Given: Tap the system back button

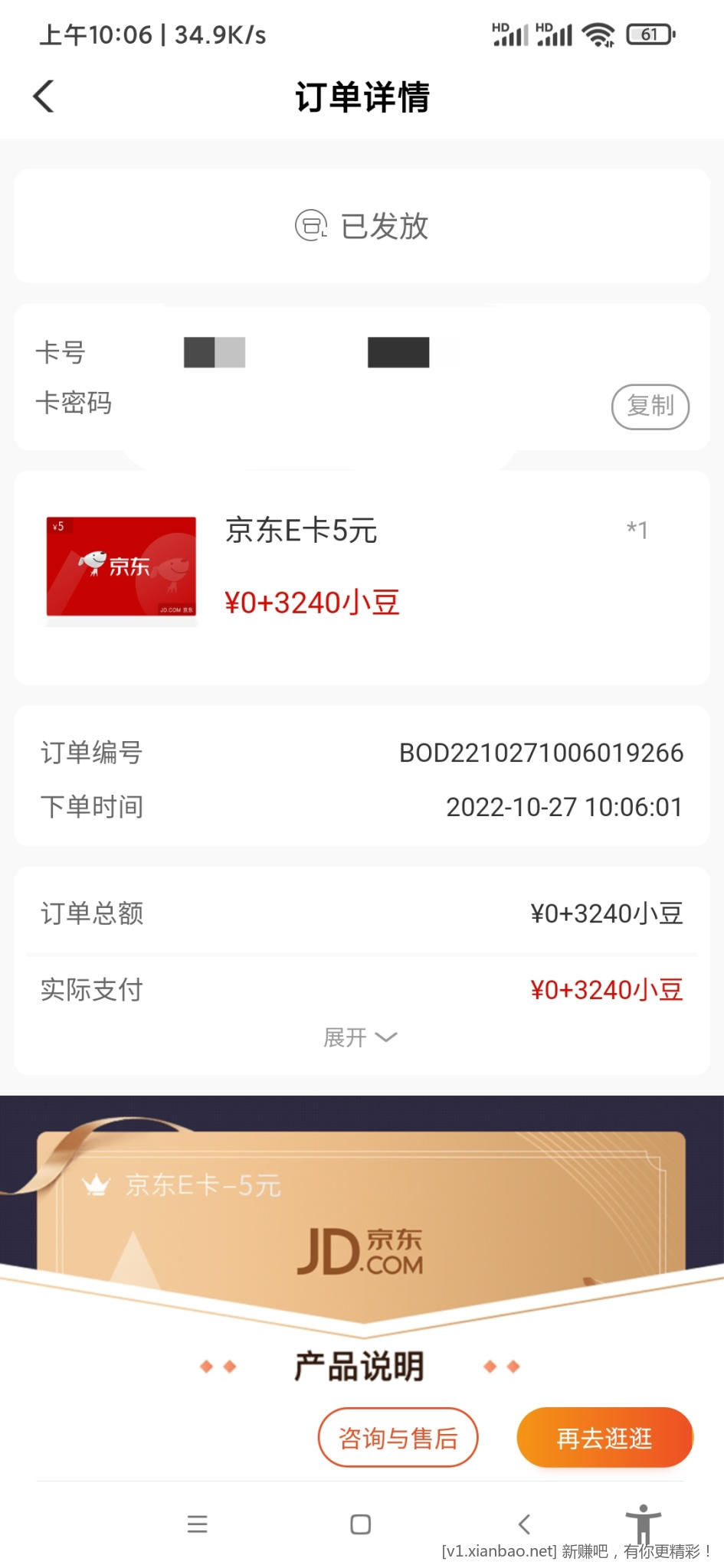Looking at the screenshot, I should [524, 1524].
